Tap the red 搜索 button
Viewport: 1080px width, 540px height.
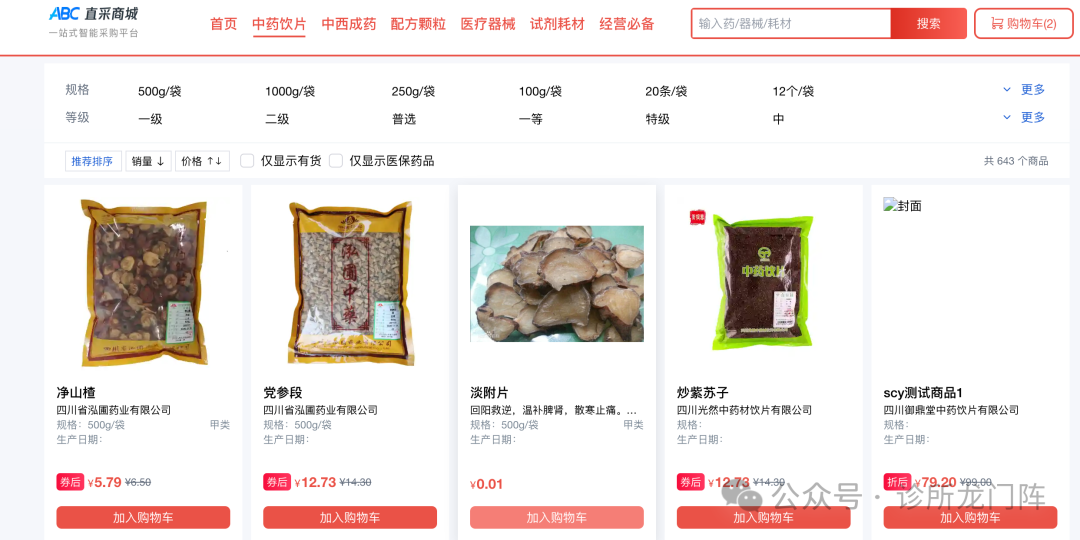tap(928, 23)
